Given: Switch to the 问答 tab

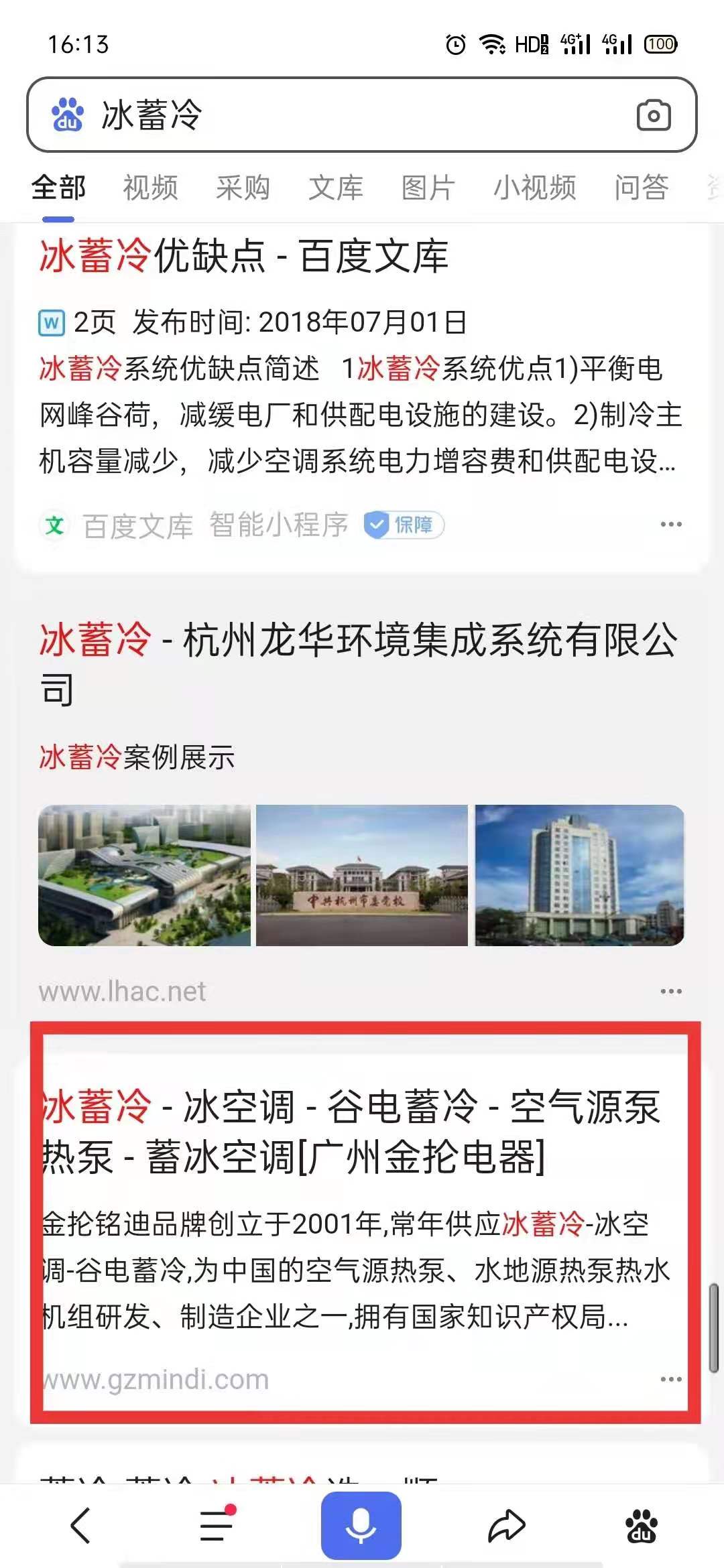Looking at the screenshot, I should click(642, 188).
